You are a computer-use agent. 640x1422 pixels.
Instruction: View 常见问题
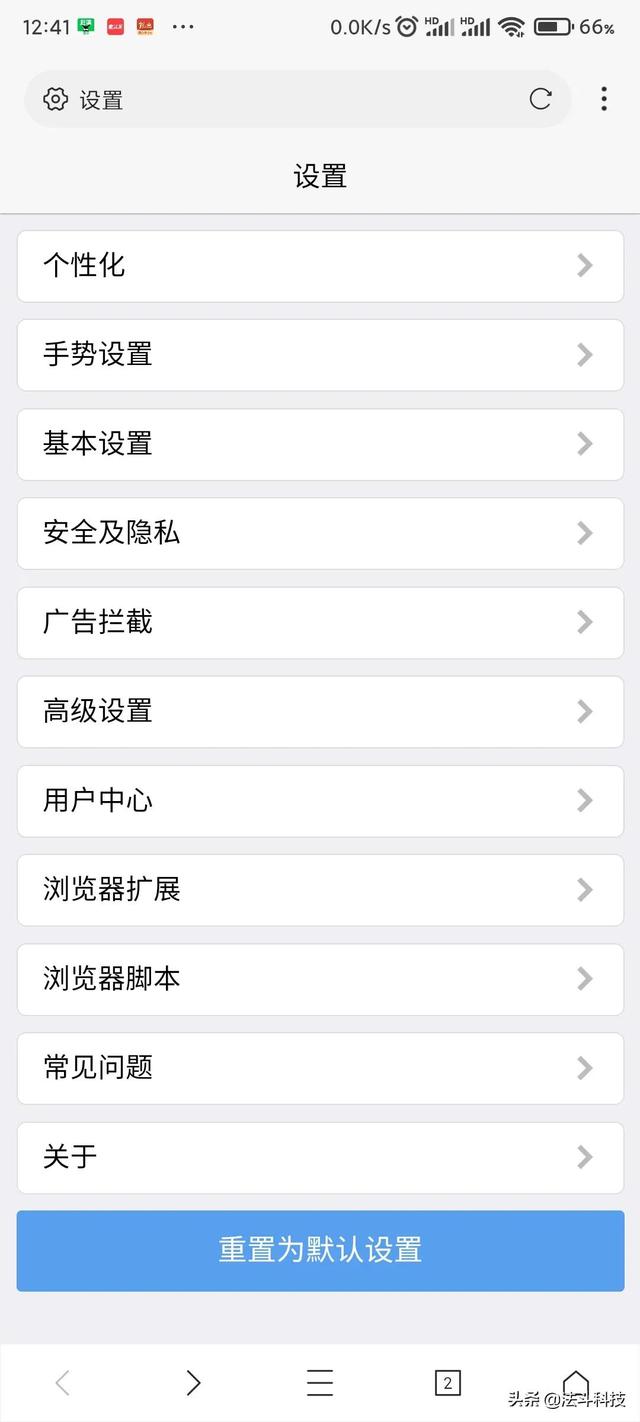coord(320,1069)
